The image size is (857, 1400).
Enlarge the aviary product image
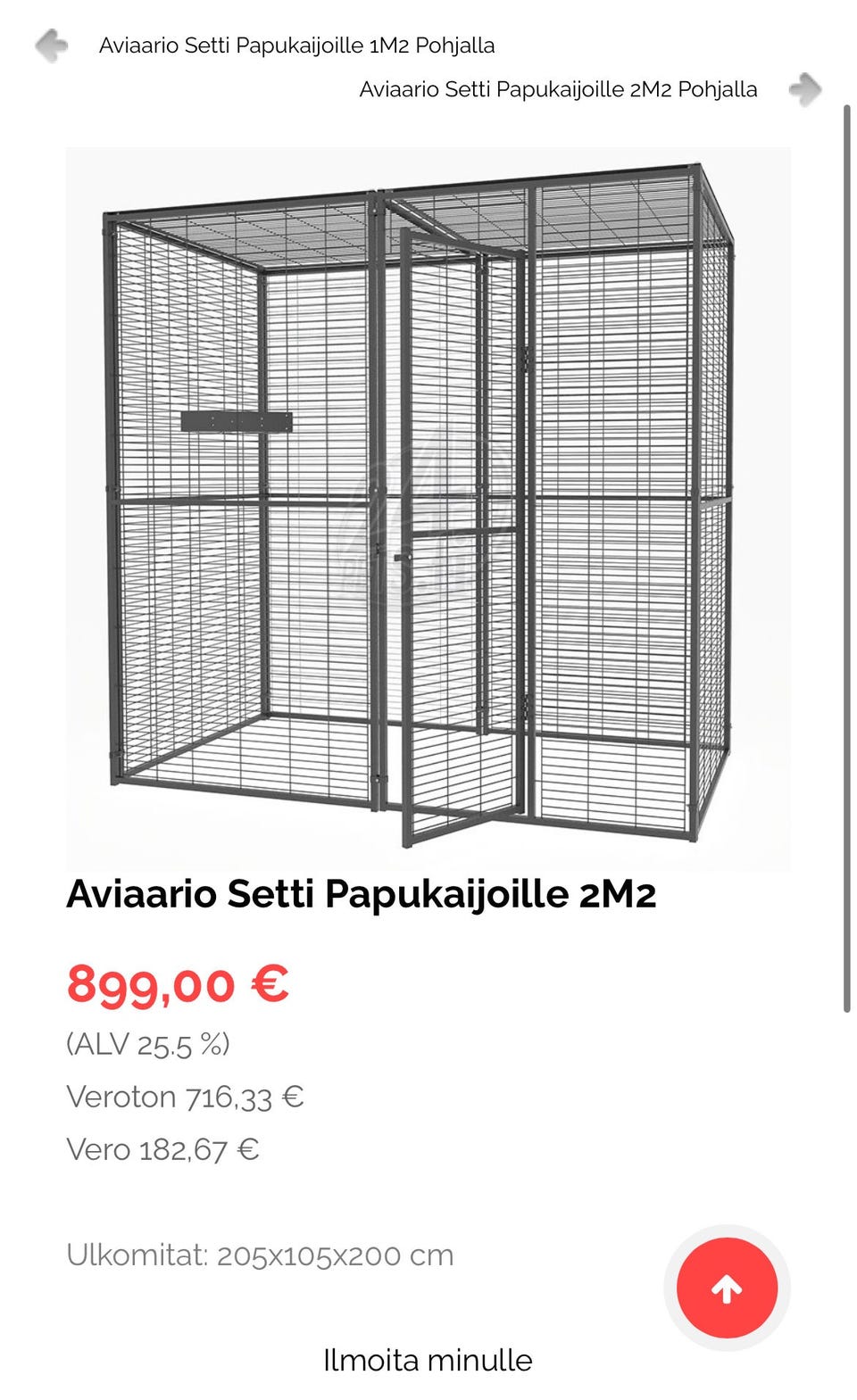[x=428, y=509]
